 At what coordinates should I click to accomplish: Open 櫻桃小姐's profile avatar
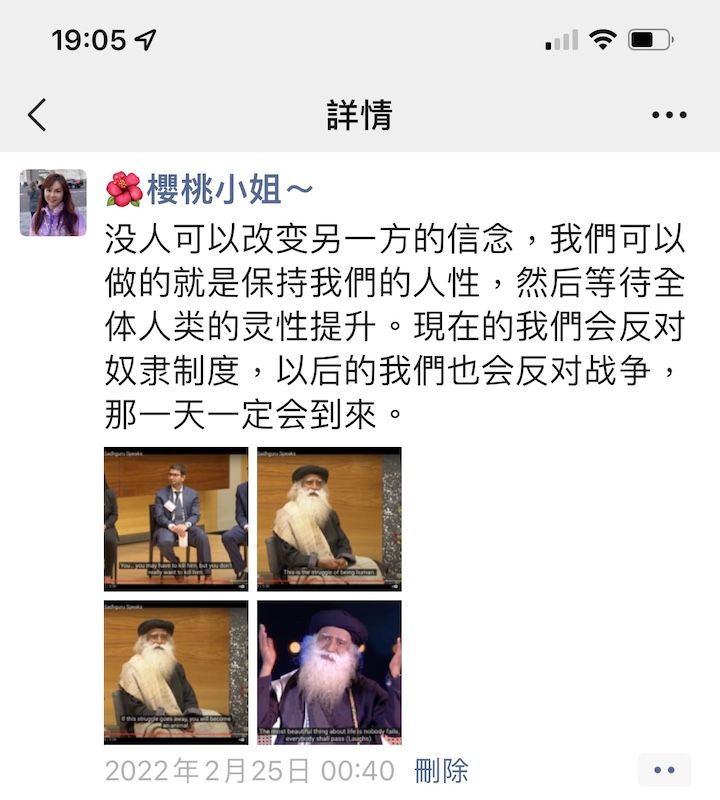[53, 203]
